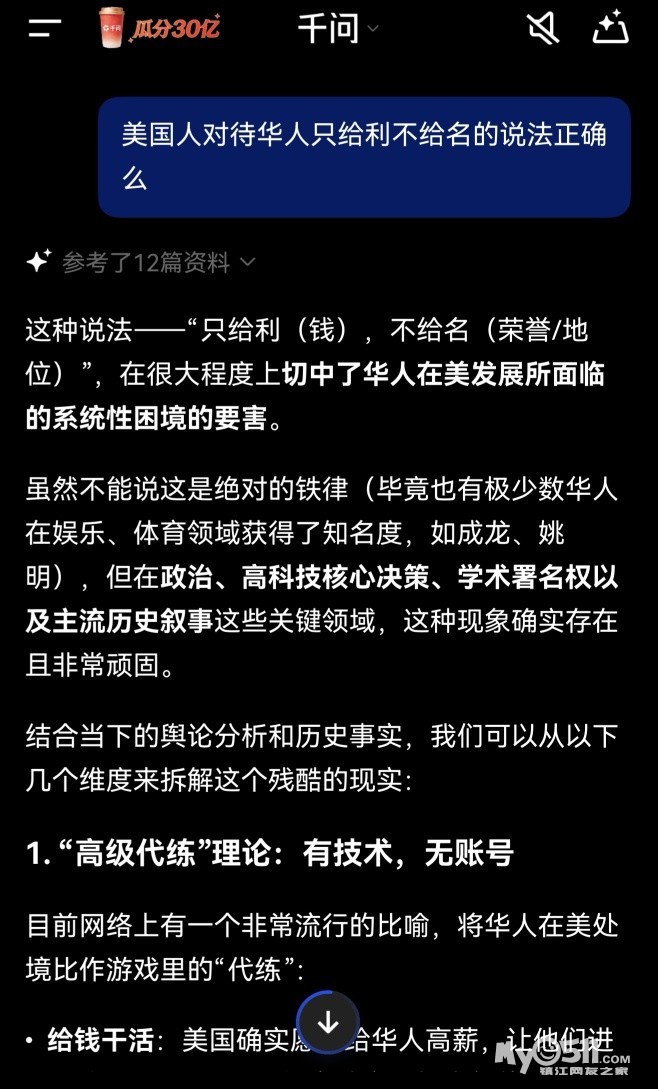
Task: Toggle the muted speaker icon
Action: 543,28
